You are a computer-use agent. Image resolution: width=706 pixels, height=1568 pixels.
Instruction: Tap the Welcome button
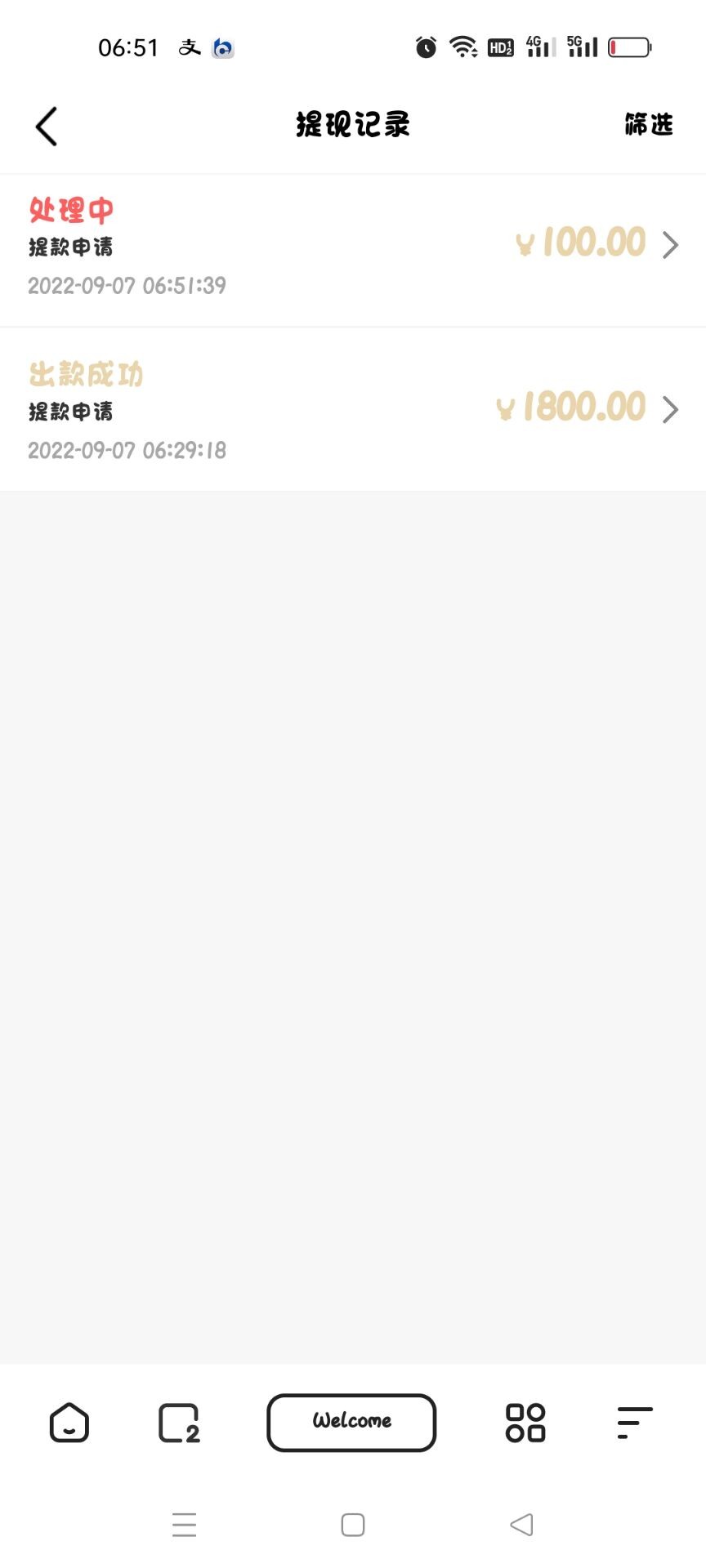coord(351,1422)
